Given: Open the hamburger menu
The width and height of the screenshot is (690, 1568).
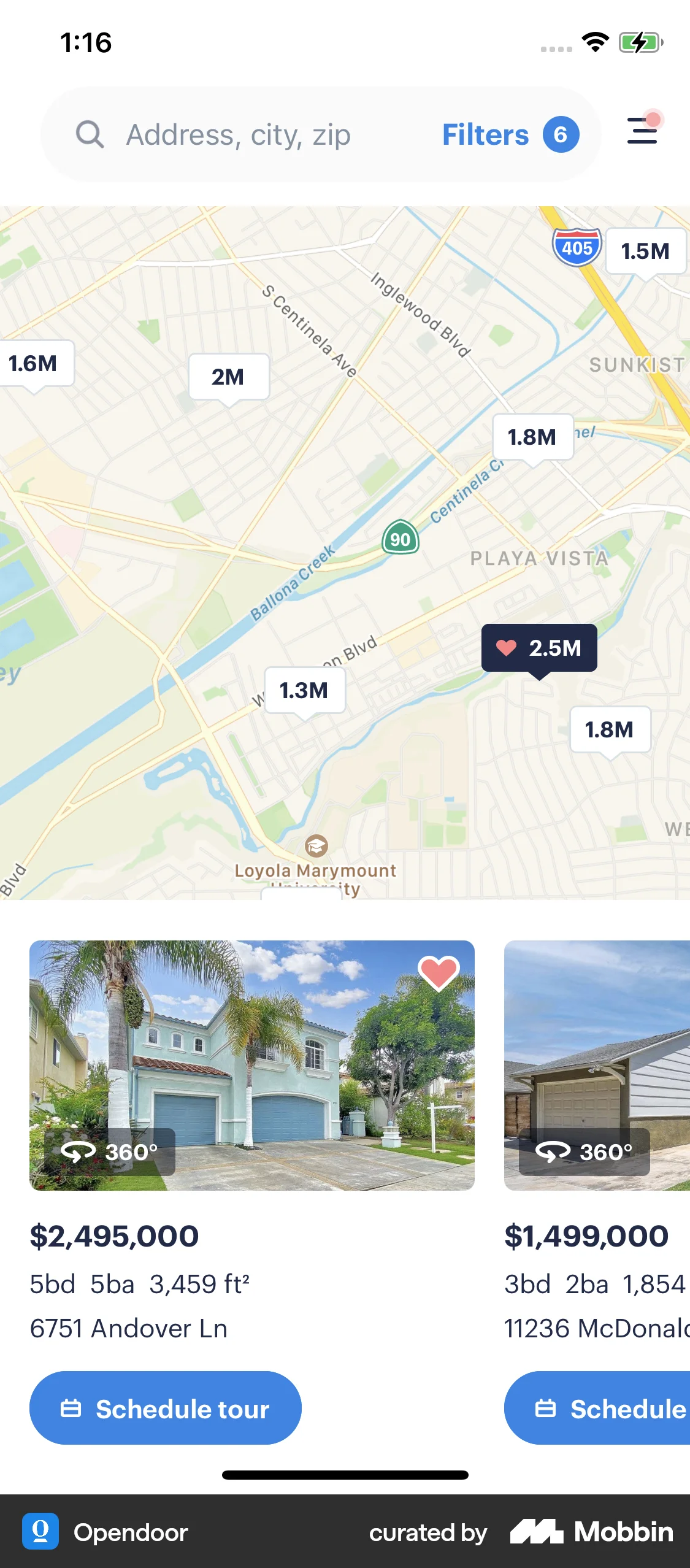Looking at the screenshot, I should tap(642, 131).
